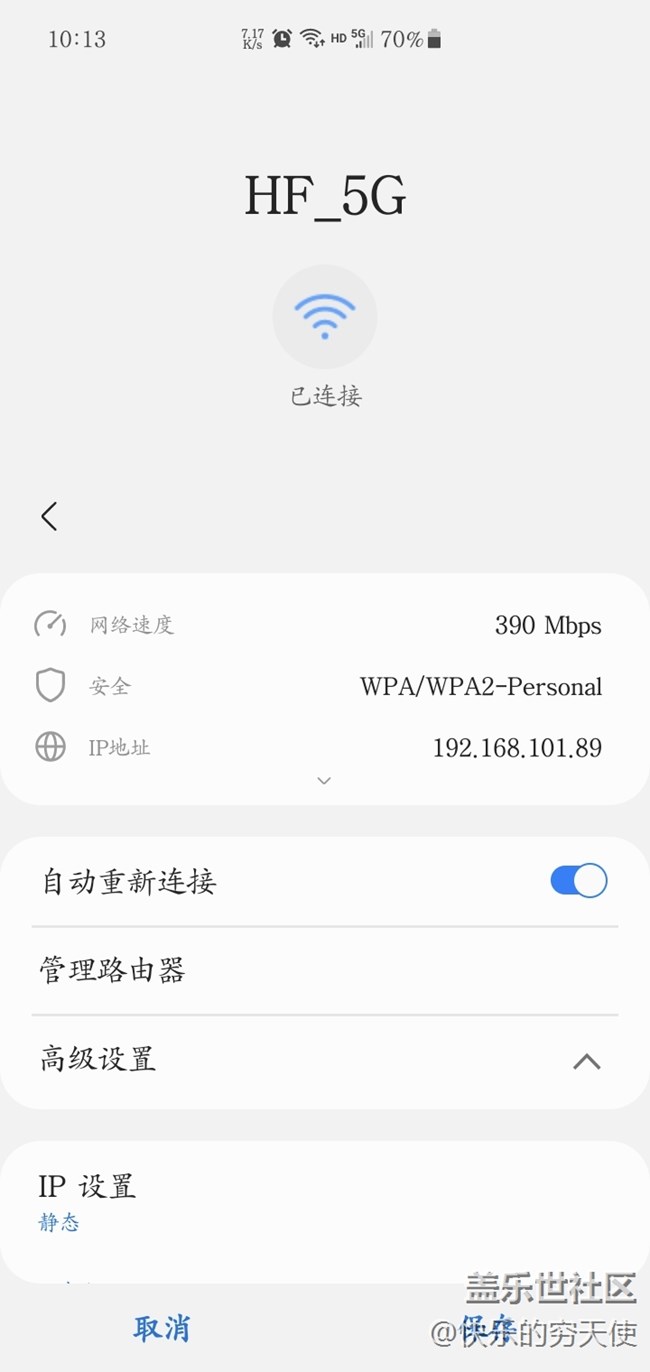Go back using the arrow icon

49,516
